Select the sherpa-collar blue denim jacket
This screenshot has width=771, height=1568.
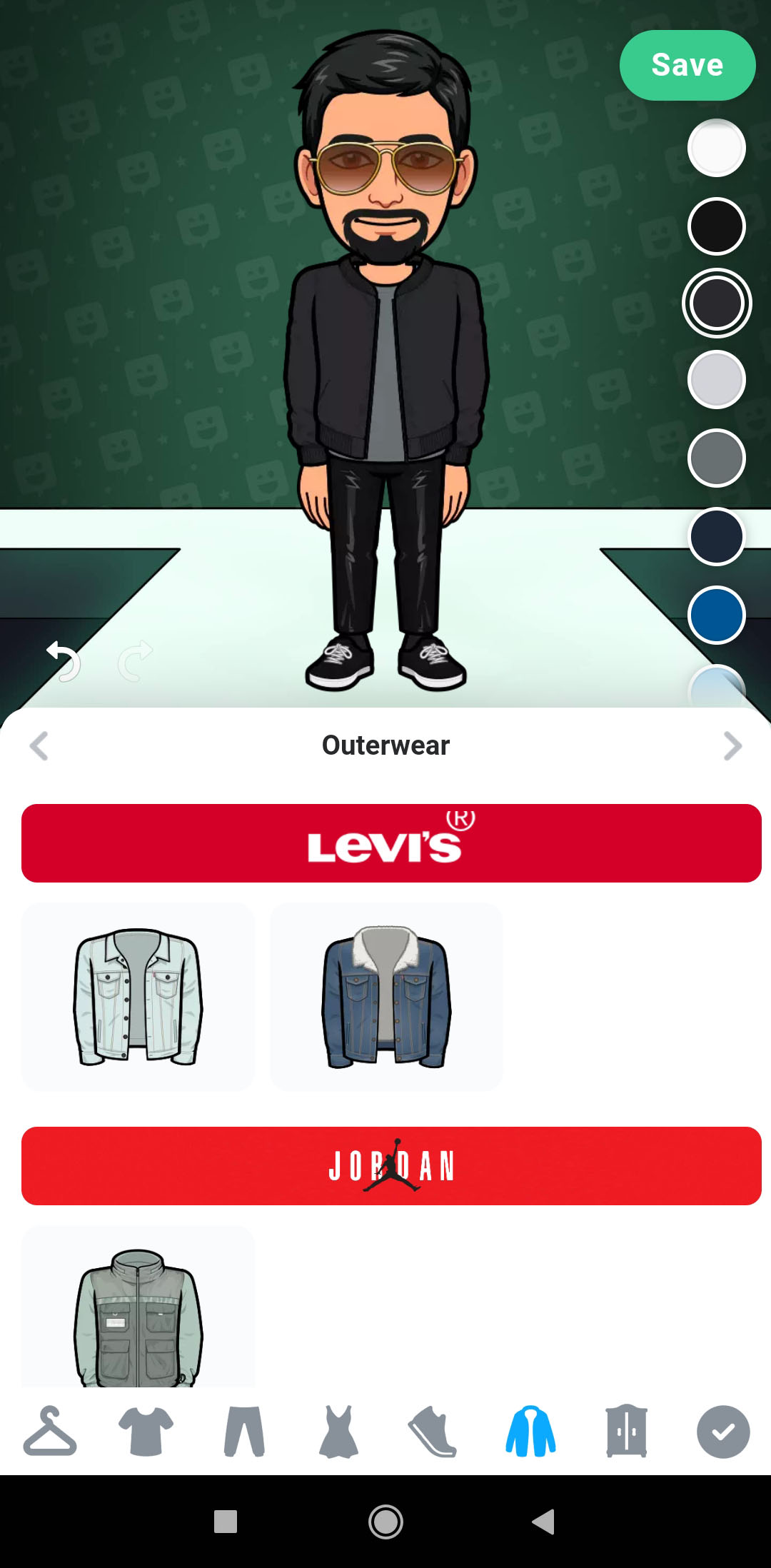[x=386, y=997]
